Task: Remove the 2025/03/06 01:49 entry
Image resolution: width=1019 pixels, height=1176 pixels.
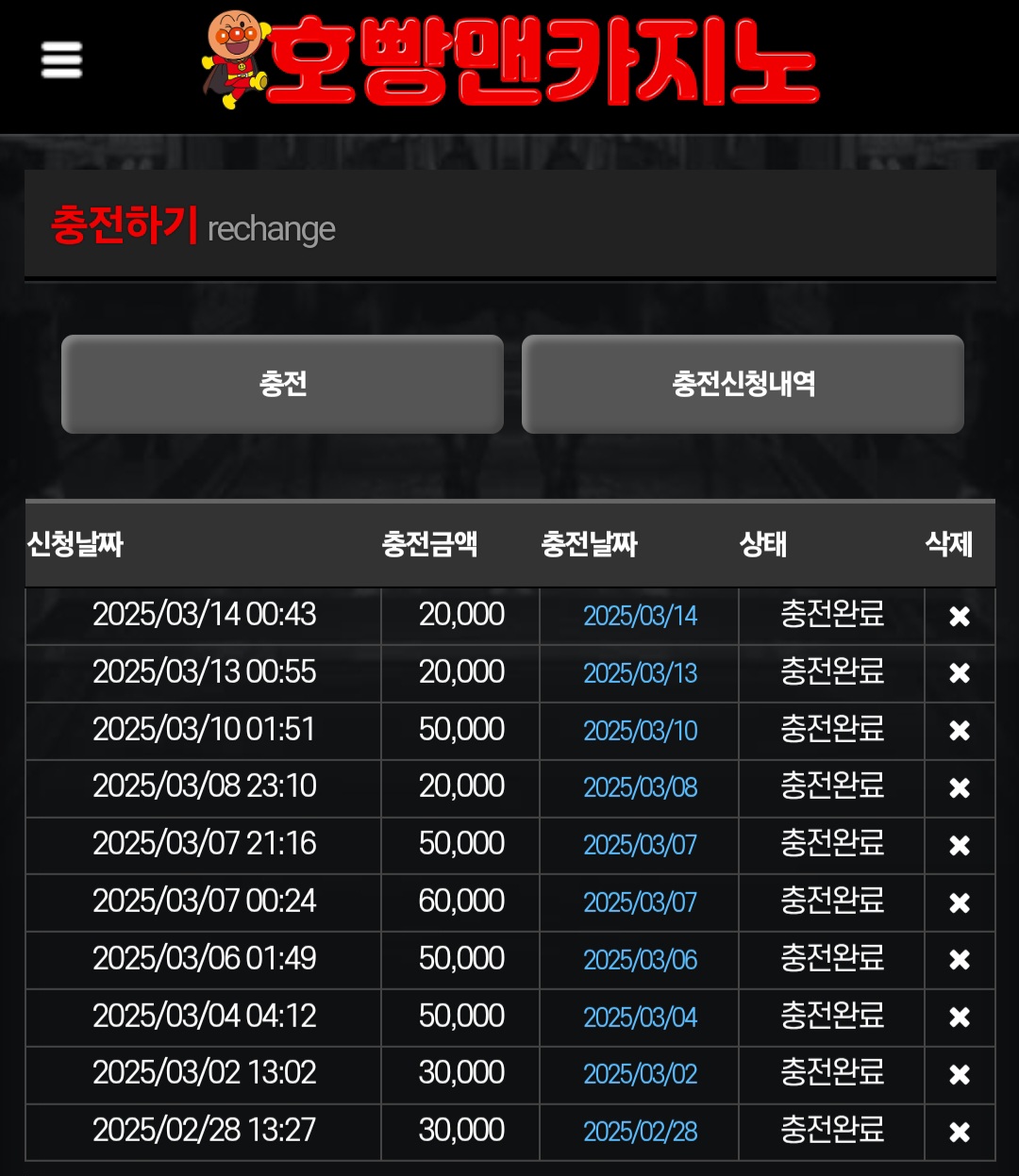Action: coord(959,960)
